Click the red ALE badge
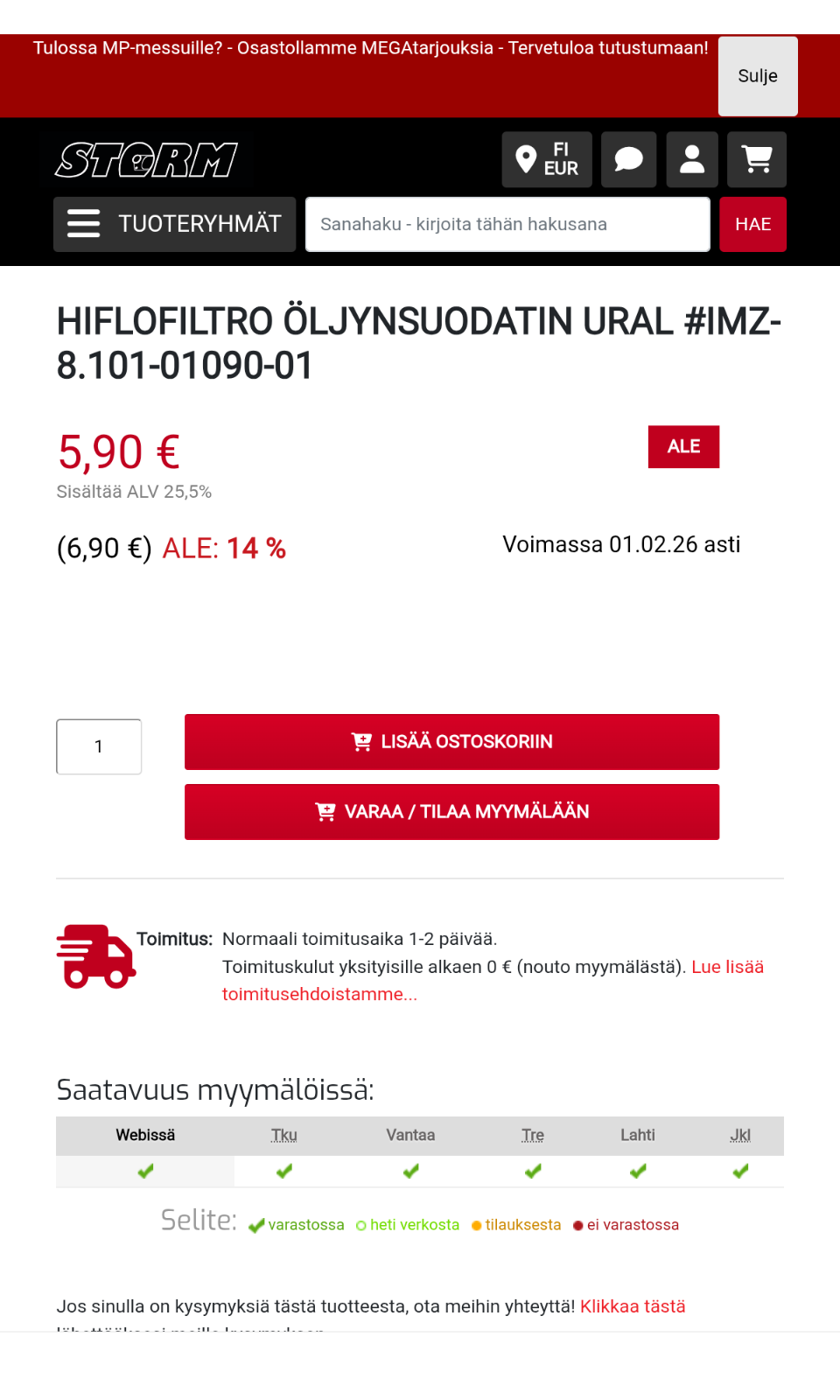 (x=683, y=446)
